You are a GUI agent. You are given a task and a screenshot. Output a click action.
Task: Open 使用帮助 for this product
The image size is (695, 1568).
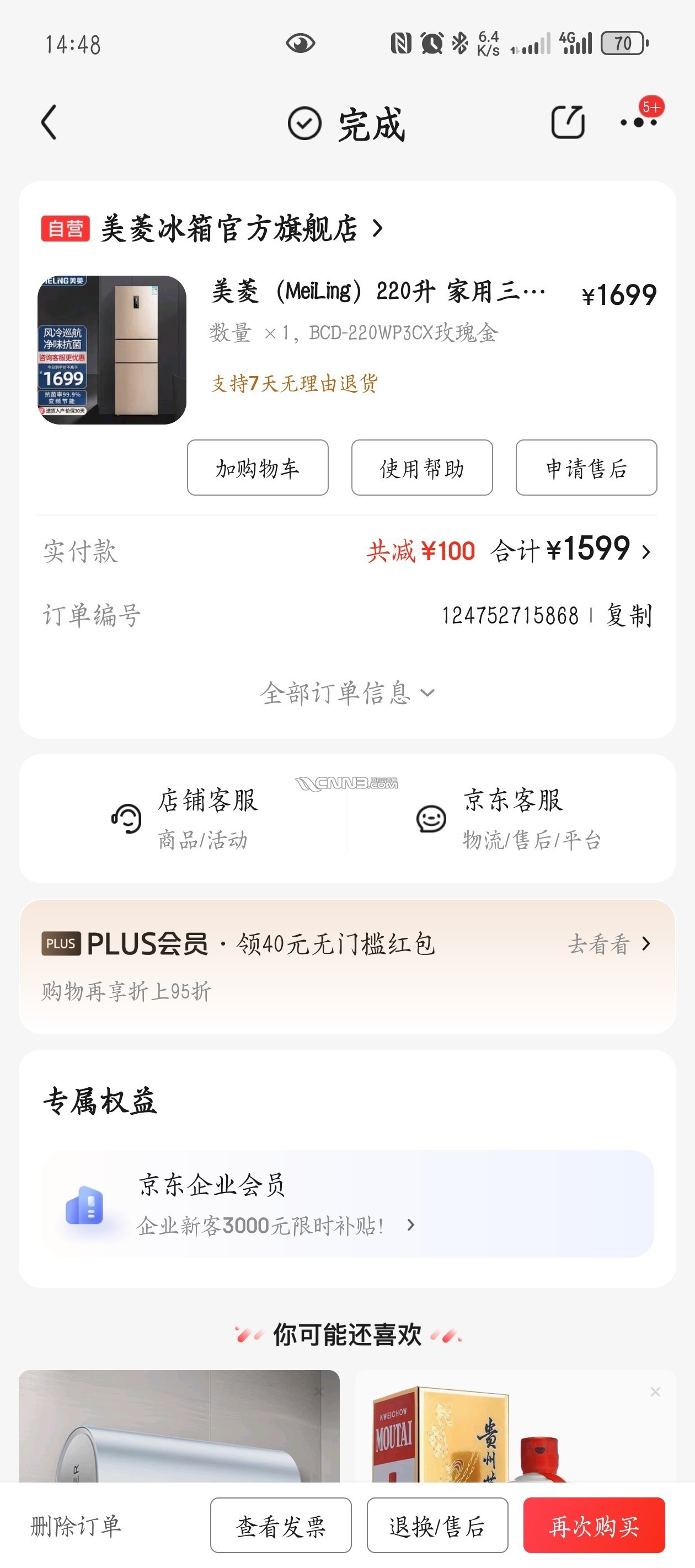(x=421, y=468)
